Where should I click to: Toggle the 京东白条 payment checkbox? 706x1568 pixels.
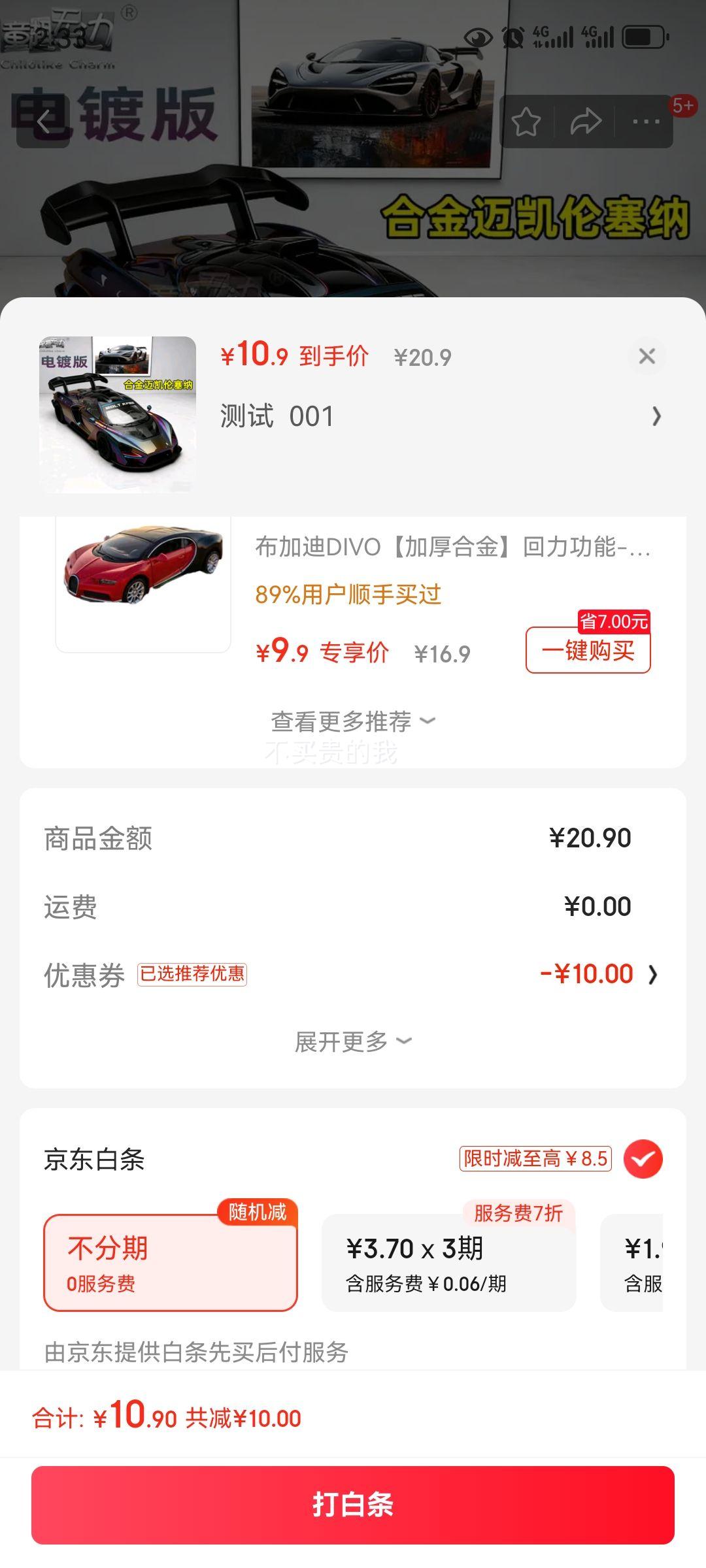[643, 1159]
